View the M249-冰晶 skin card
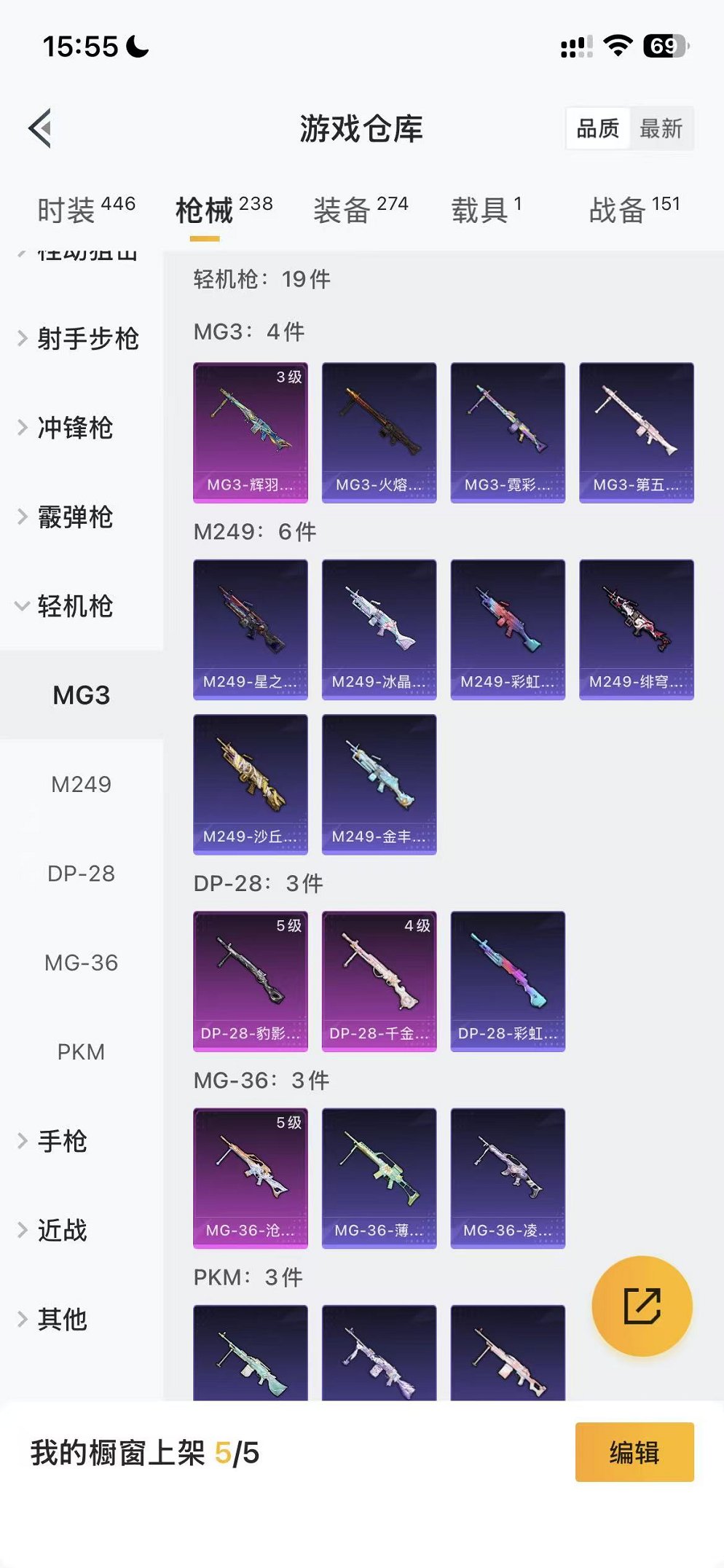 pyautogui.click(x=379, y=630)
